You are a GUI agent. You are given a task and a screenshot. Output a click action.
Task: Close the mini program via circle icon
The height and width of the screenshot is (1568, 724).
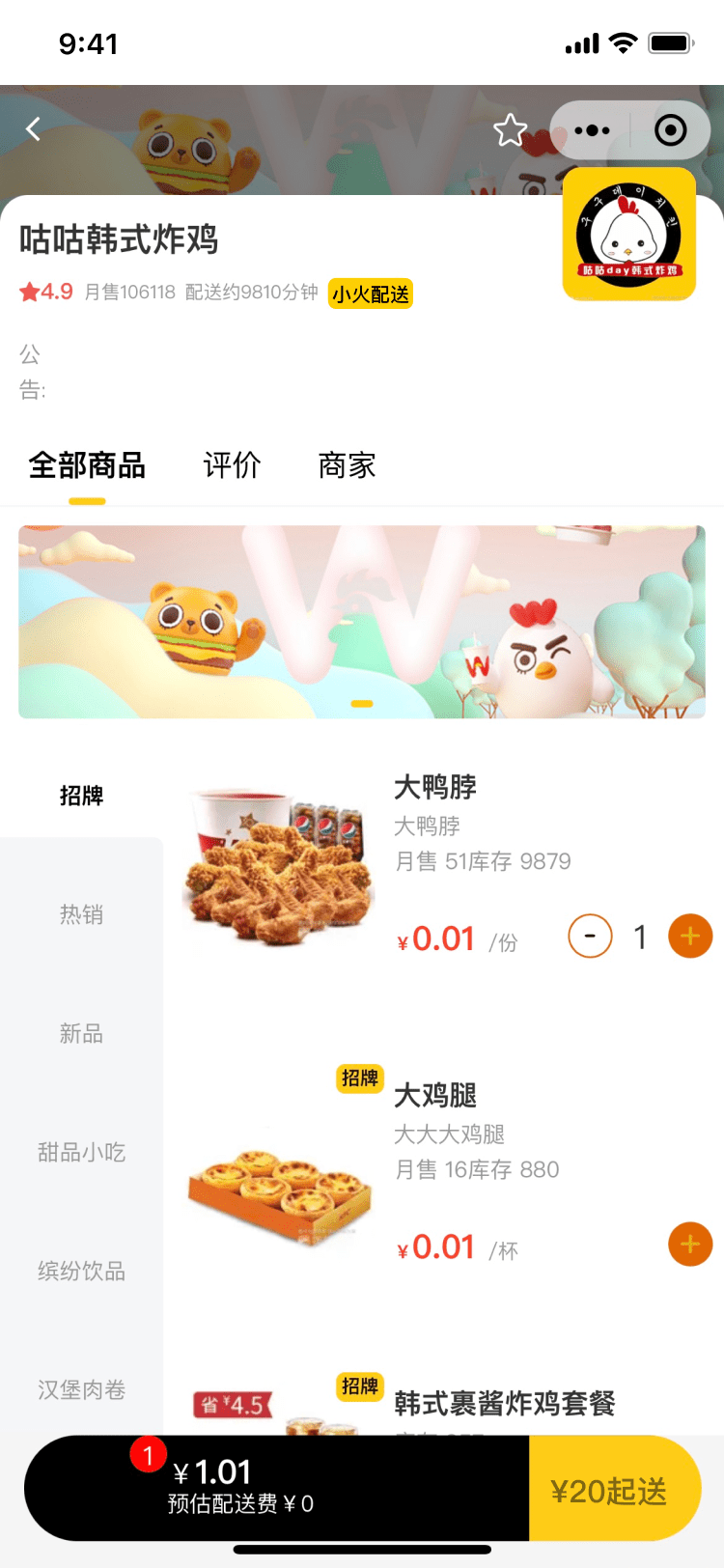click(x=670, y=130)
